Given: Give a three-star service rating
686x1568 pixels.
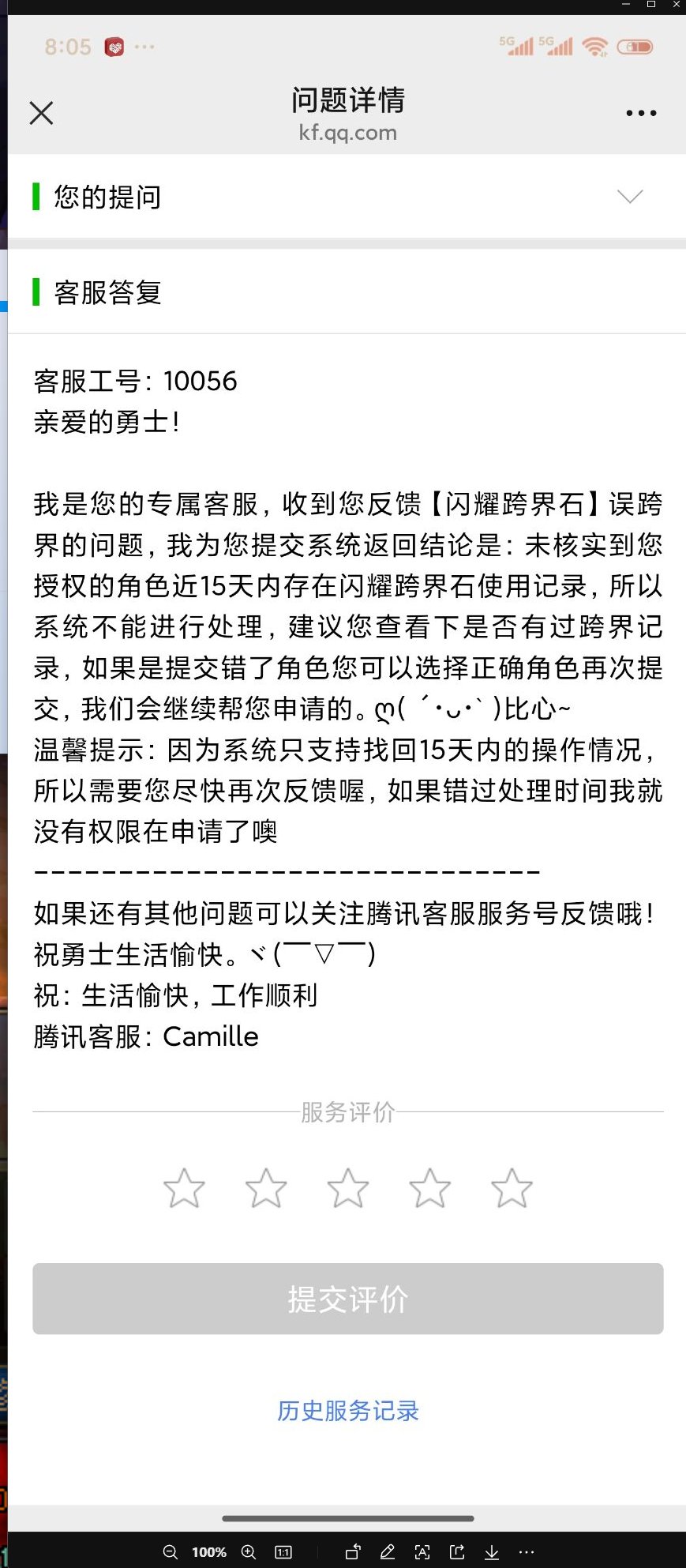Looking at the screenshot, I should click(x=348, y=1188).
